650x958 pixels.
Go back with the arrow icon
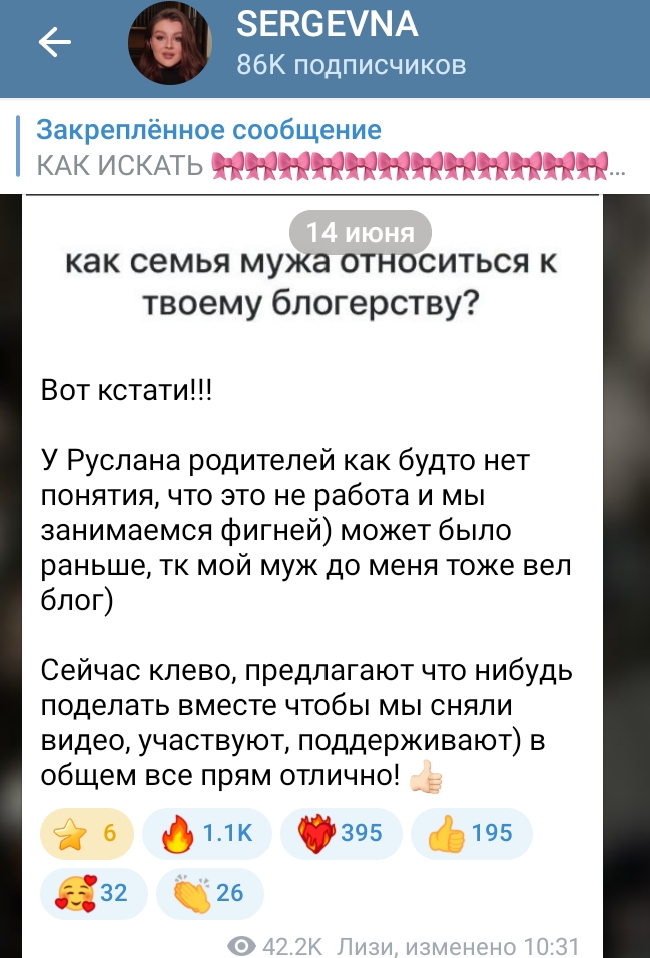click(x=54, y=43)
